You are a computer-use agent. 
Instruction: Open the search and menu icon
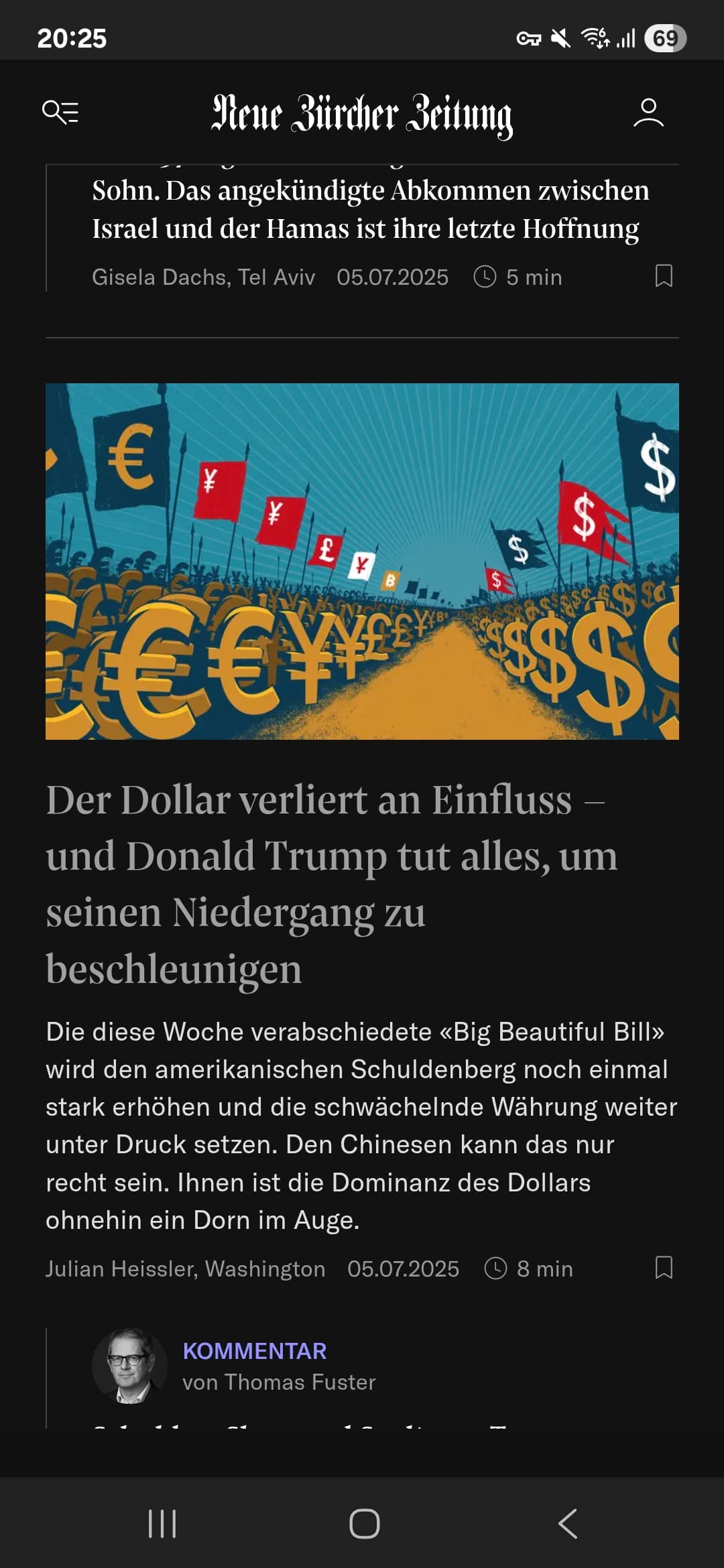pyautogui.click(x=60, y=112)
